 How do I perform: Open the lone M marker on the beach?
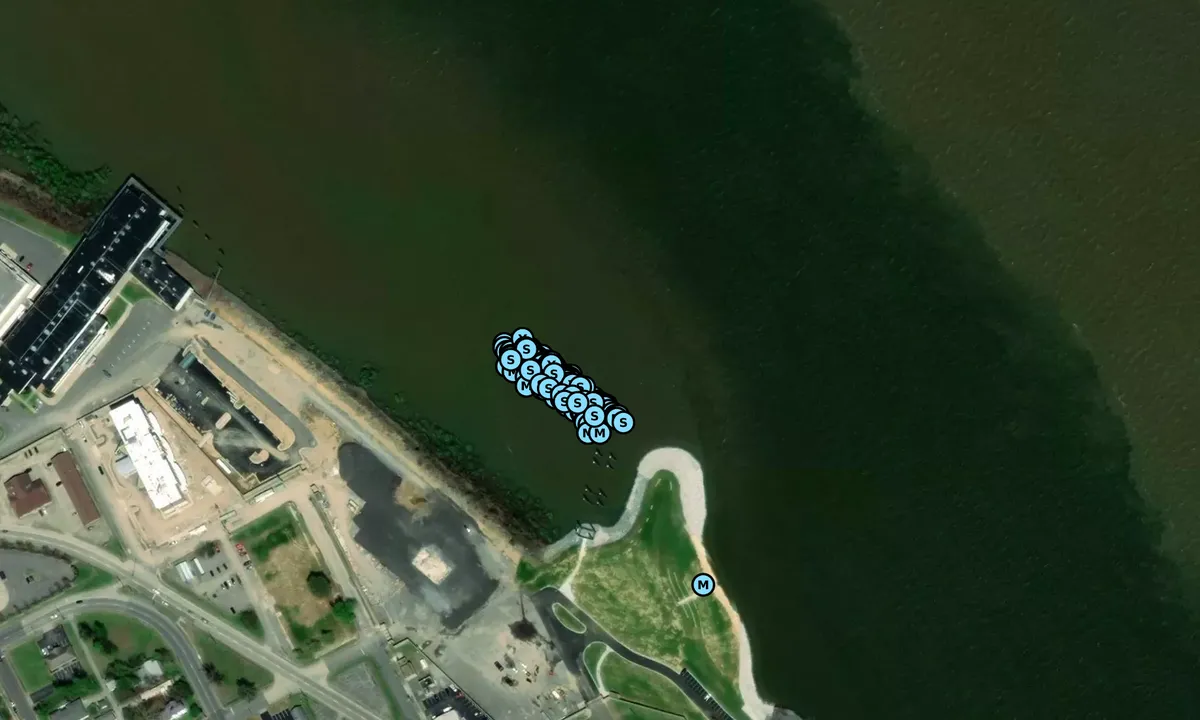click(x=703, y=584)
